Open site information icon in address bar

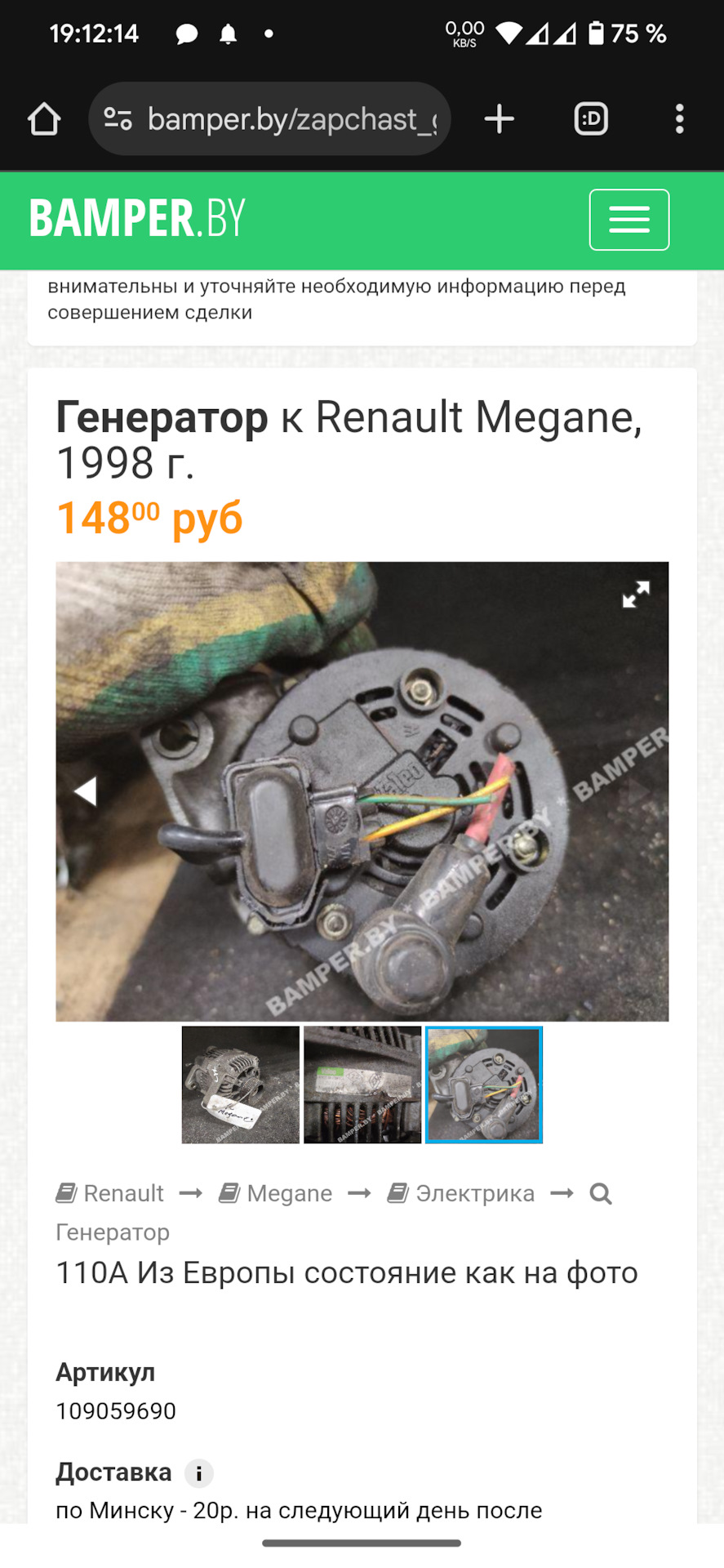[118, 119]
